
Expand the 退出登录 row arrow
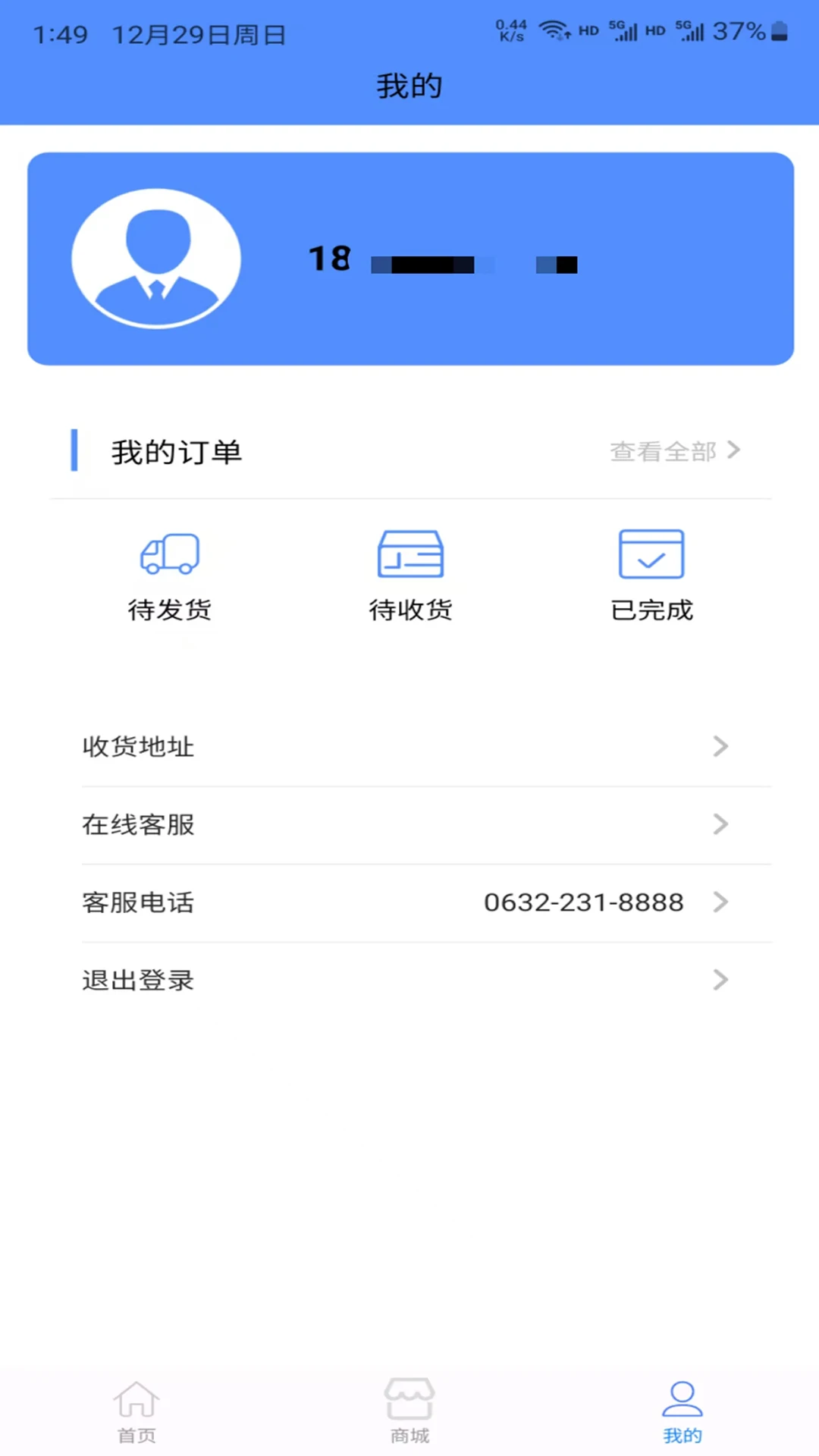tap(720, 980)
